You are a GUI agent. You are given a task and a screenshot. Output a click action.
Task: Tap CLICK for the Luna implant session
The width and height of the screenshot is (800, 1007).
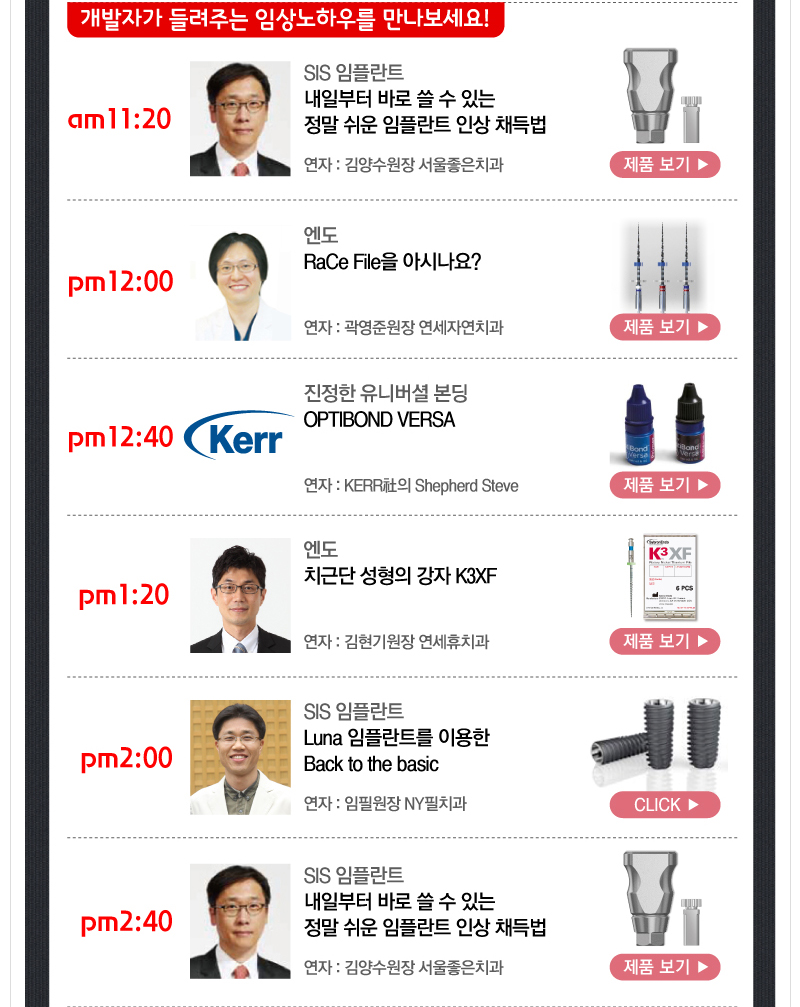[x=664, y=804]
